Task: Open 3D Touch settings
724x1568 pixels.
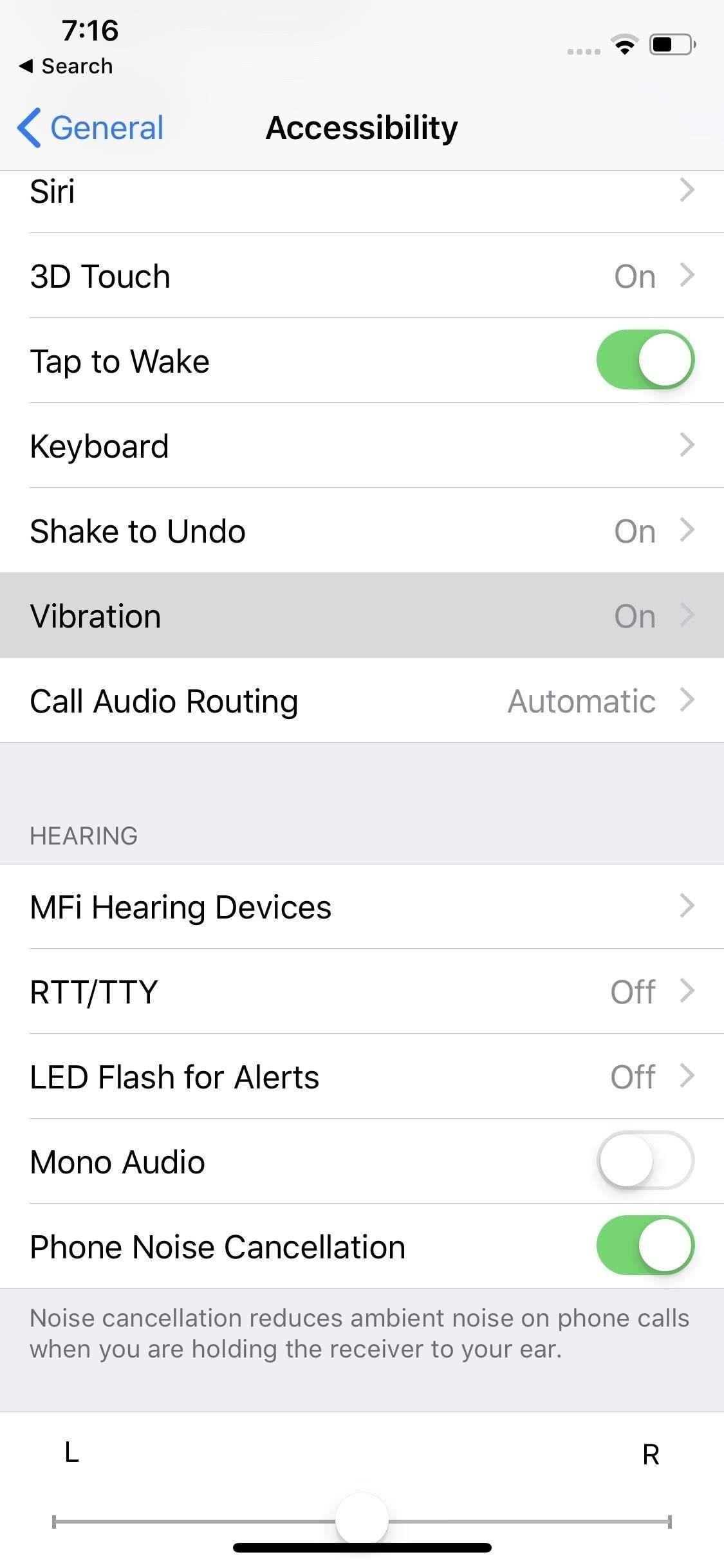Action: (x=362, y=276)
